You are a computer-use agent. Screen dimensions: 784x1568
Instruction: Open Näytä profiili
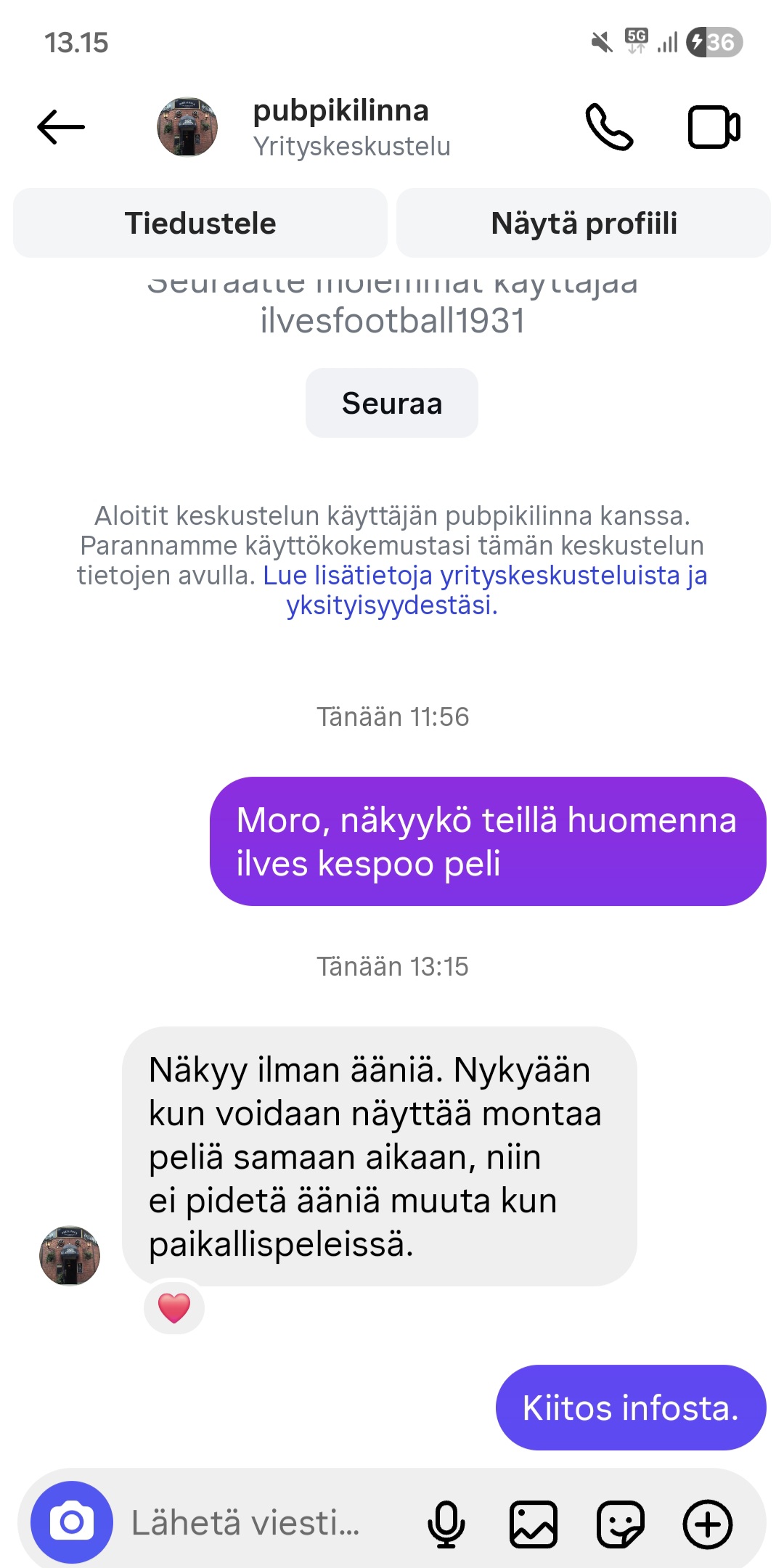point(584,223)
